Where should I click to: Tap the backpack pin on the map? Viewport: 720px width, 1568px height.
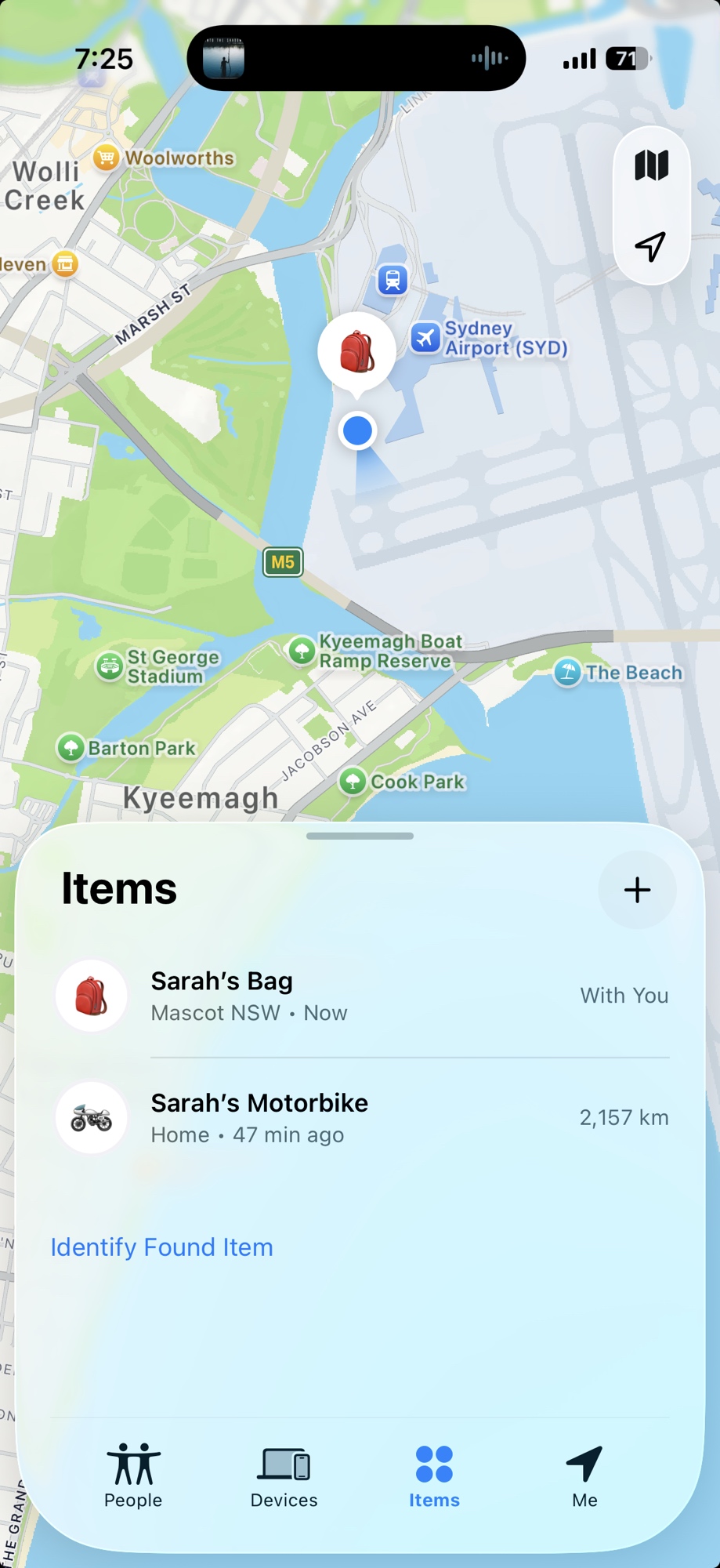pyautogui.click(x=356, y=351)
